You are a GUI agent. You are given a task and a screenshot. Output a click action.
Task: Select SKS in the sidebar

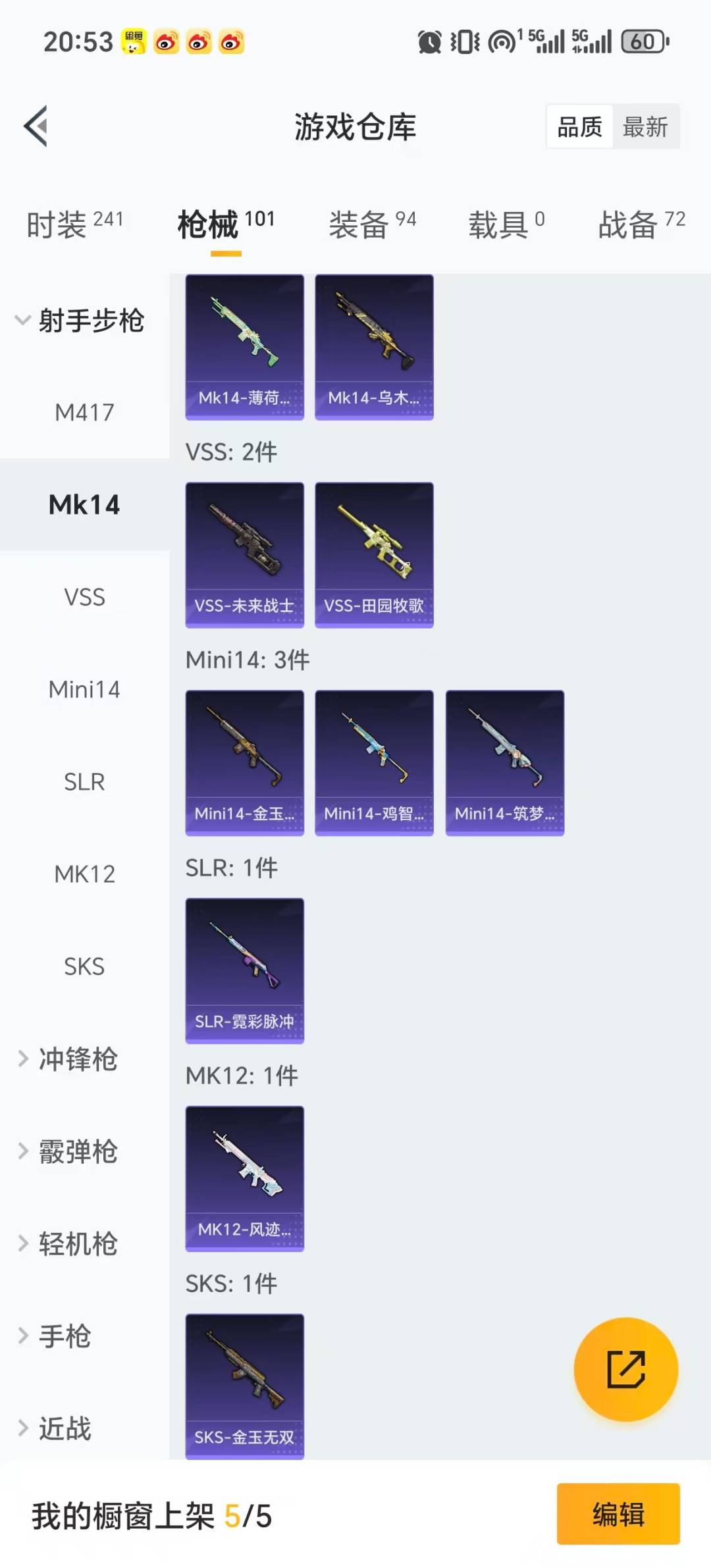pos(84,966)
